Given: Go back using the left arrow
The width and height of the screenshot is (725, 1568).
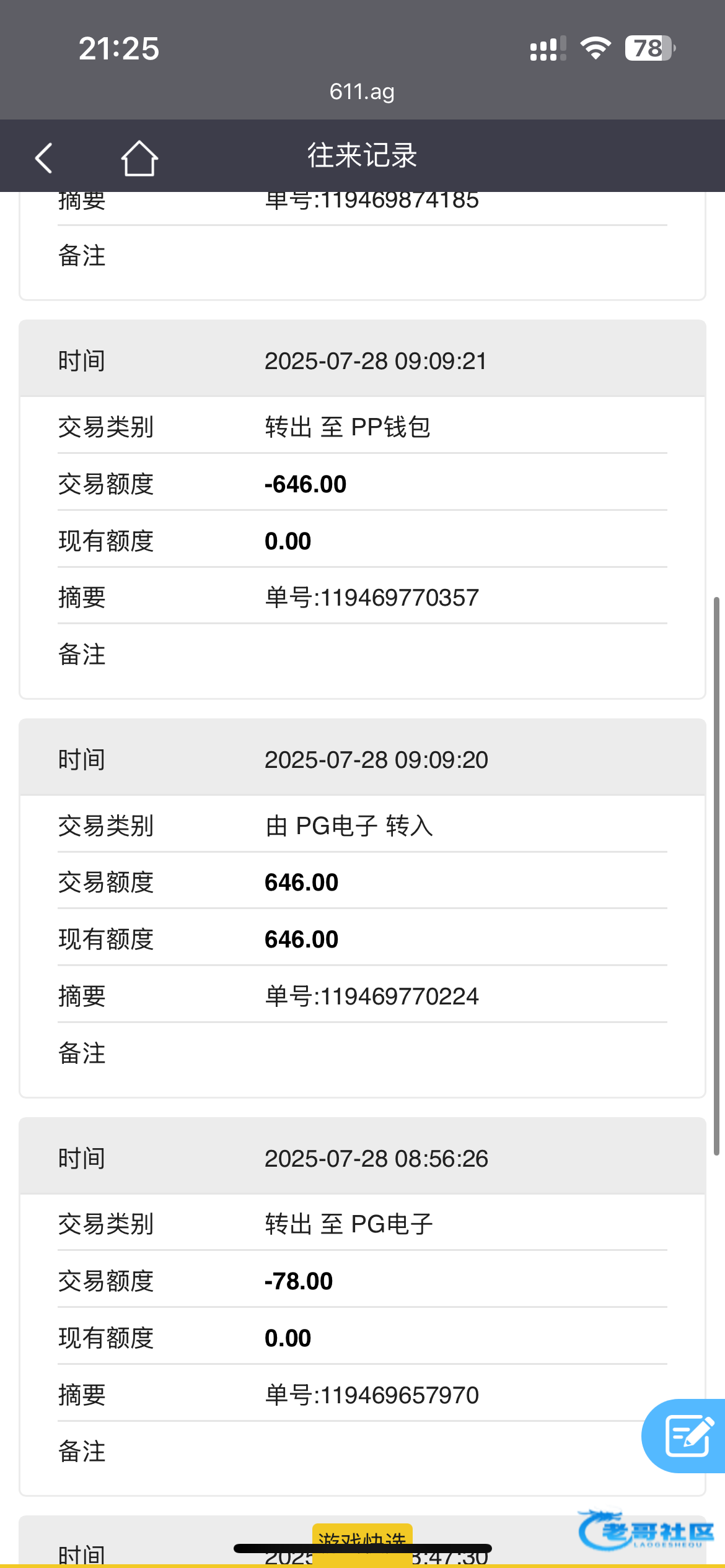Looking at the screenshot, I should [43, 158].
